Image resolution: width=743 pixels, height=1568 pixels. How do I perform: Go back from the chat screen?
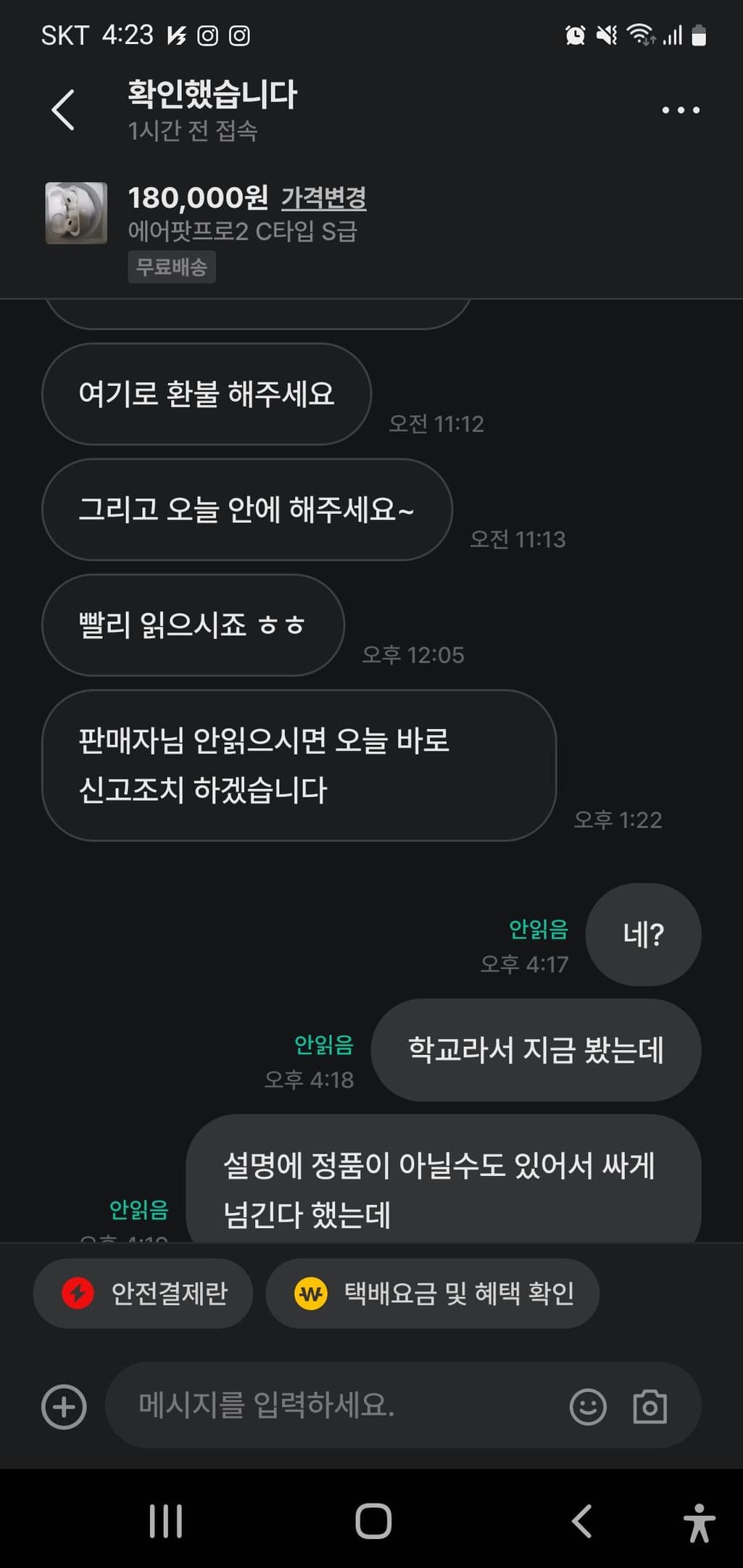64,110
